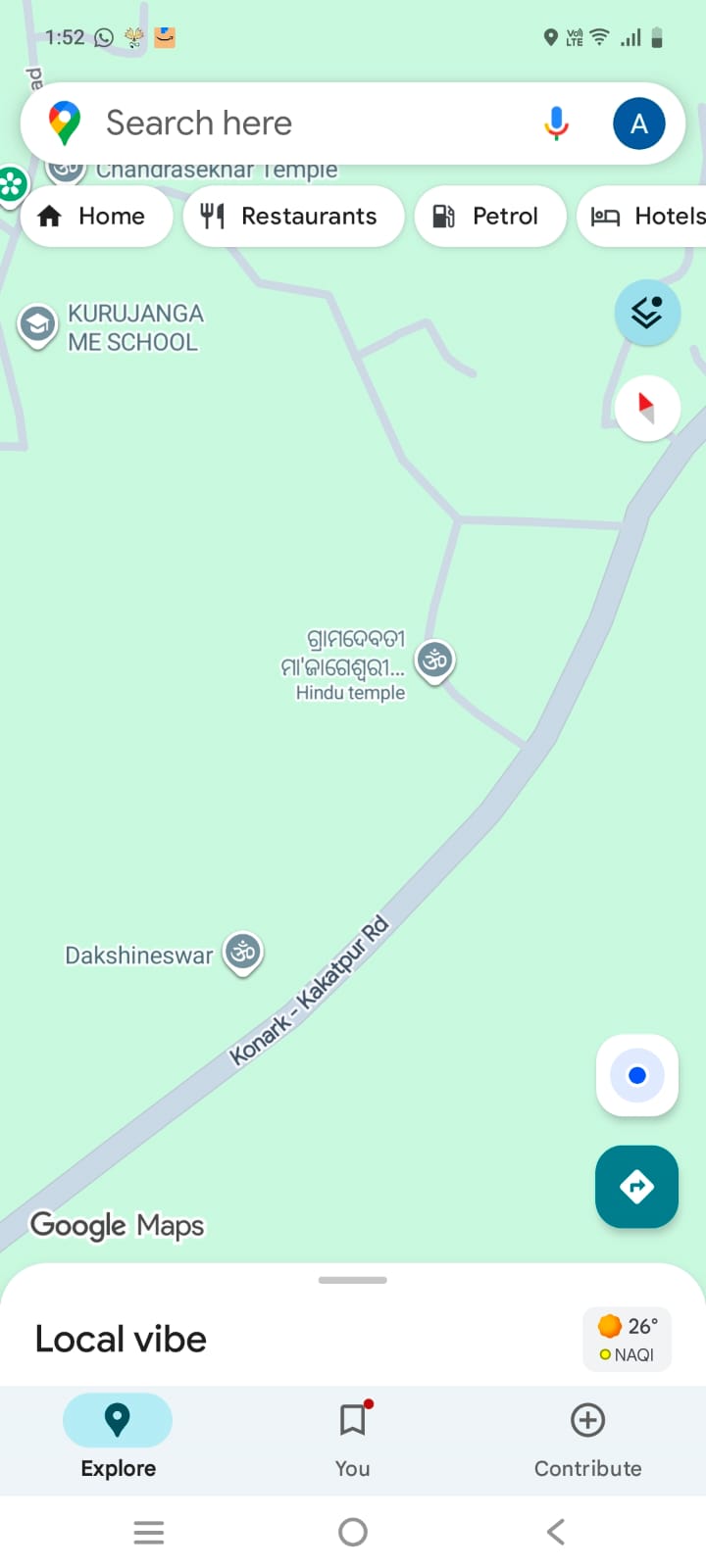Open the Dakshineswar temple marker

242,952
